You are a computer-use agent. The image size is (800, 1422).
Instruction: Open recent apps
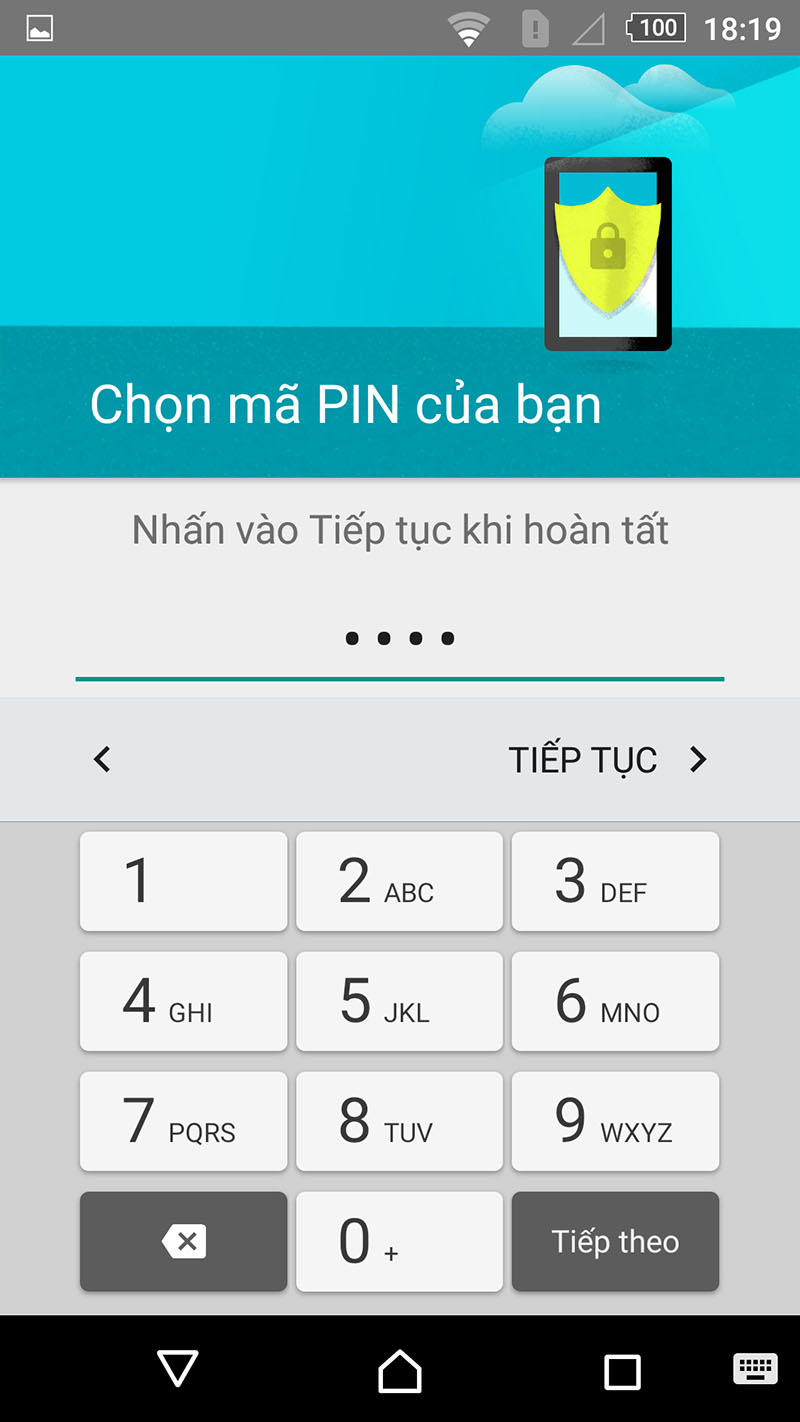(622, 1370)
